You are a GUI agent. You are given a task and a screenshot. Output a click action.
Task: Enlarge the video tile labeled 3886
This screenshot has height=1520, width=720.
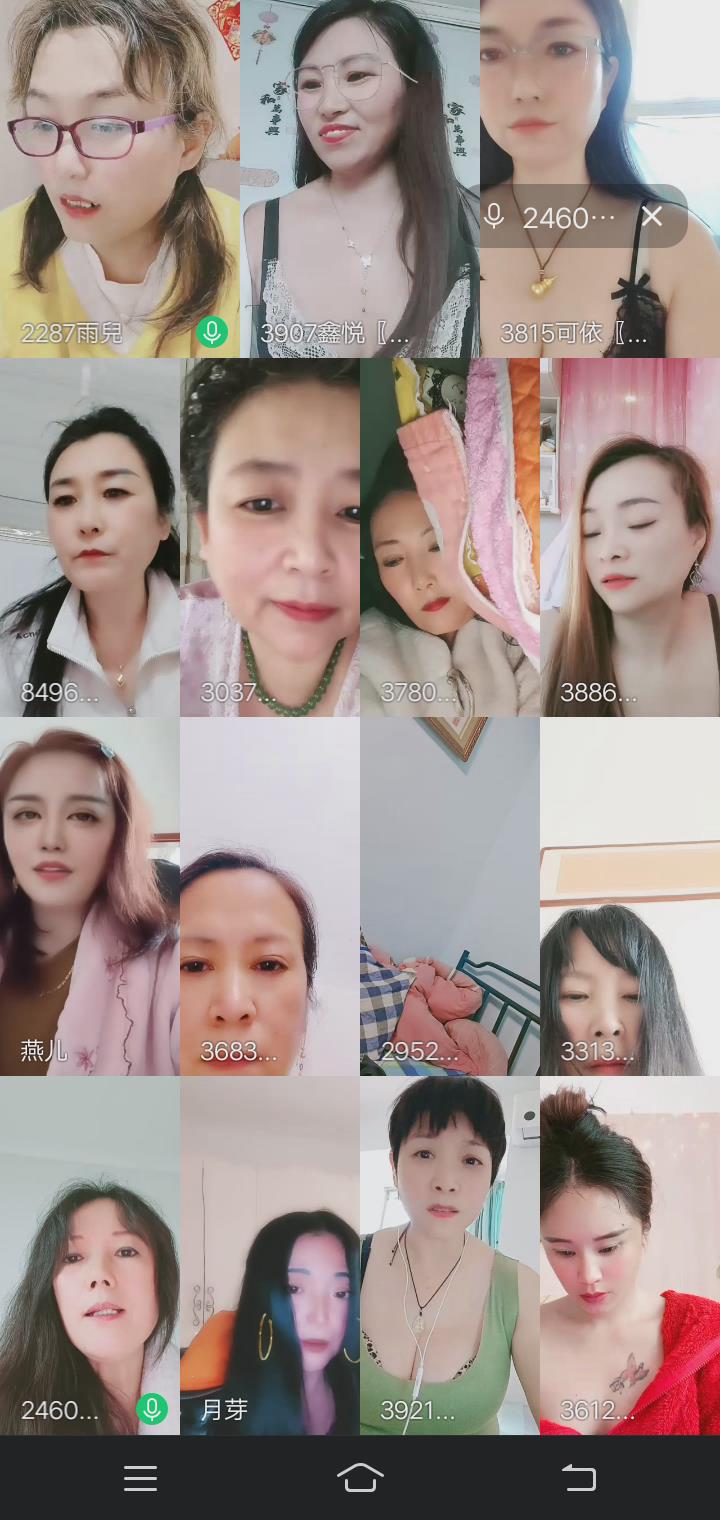(x=630, y=537)
